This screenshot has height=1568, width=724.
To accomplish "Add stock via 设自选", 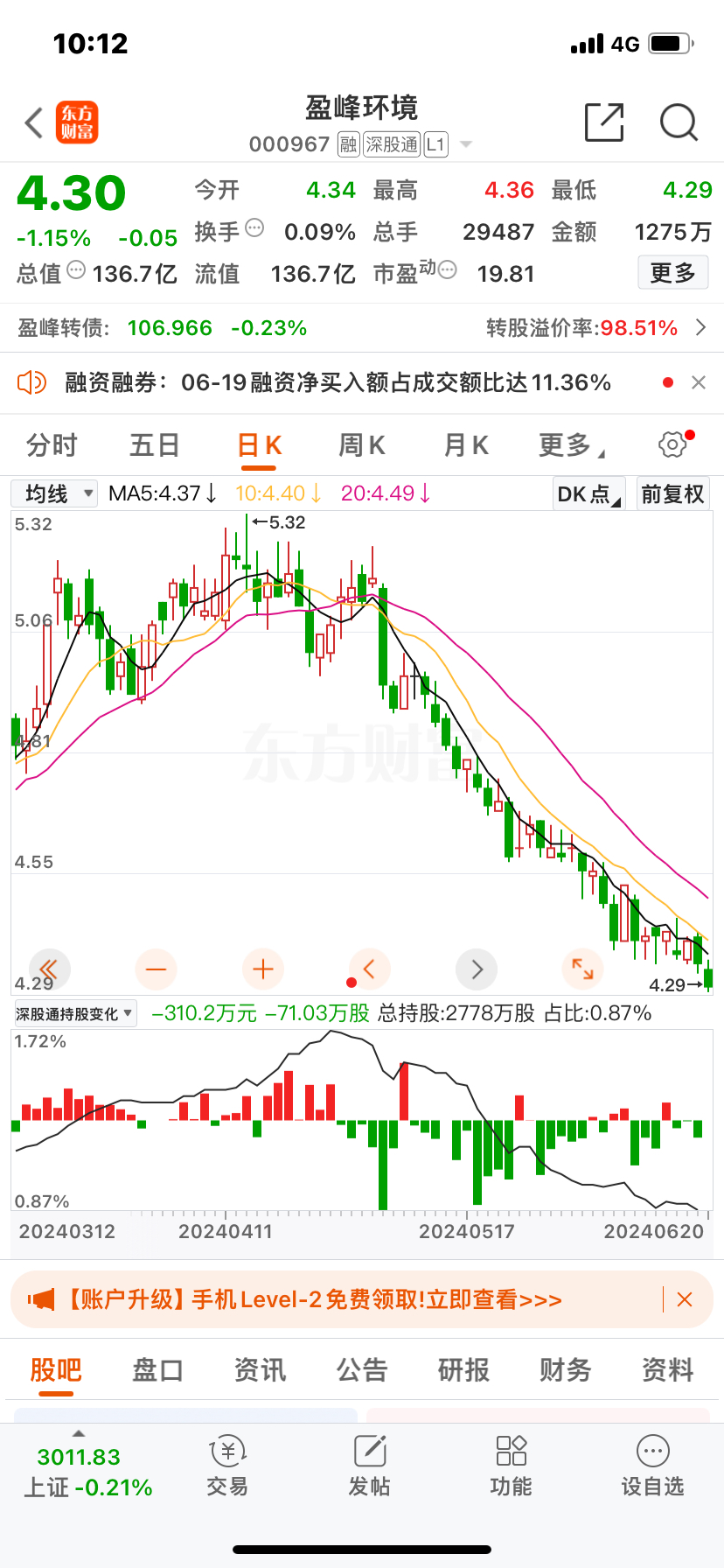I will (x=652, y=1466).
